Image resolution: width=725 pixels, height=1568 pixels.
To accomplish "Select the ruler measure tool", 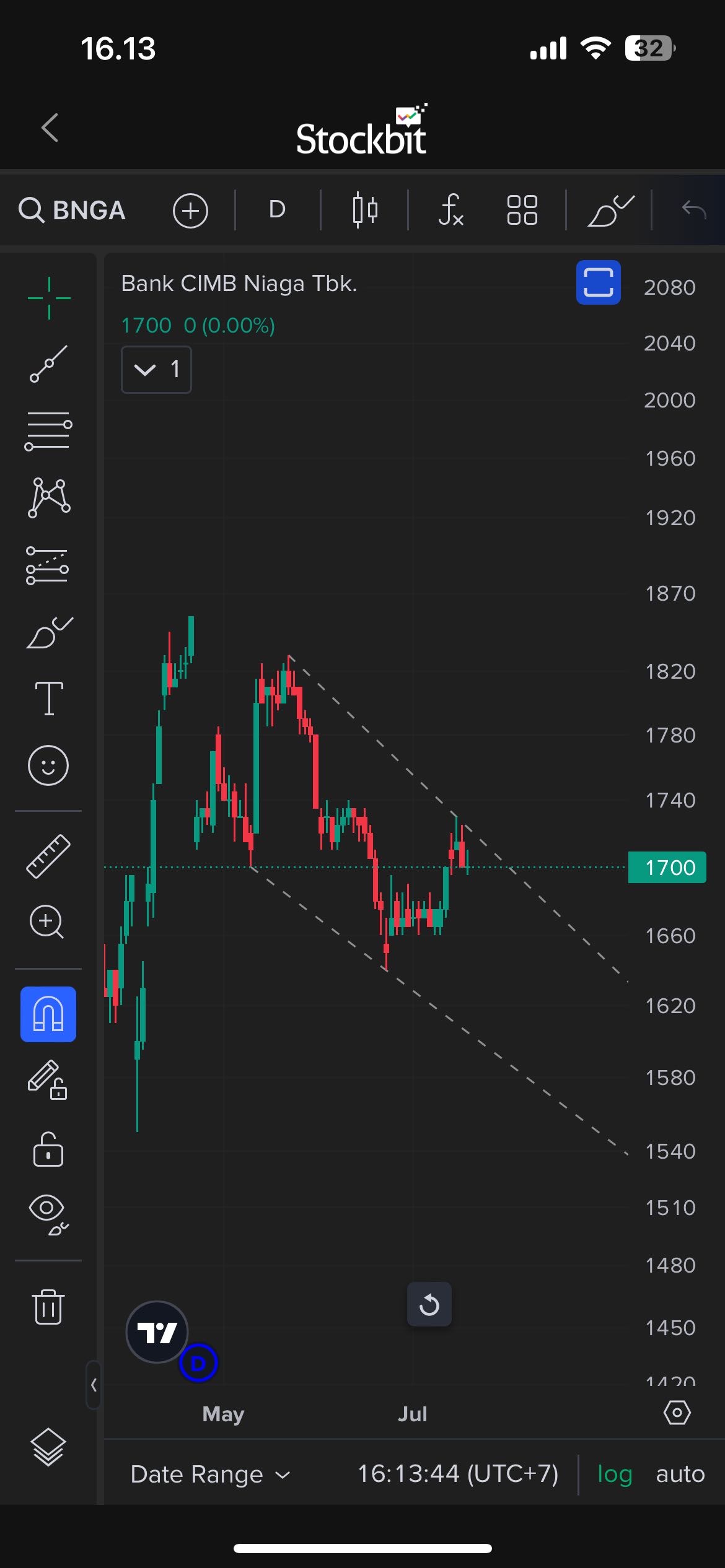I will pyautogui.click(x=48, y=856).
